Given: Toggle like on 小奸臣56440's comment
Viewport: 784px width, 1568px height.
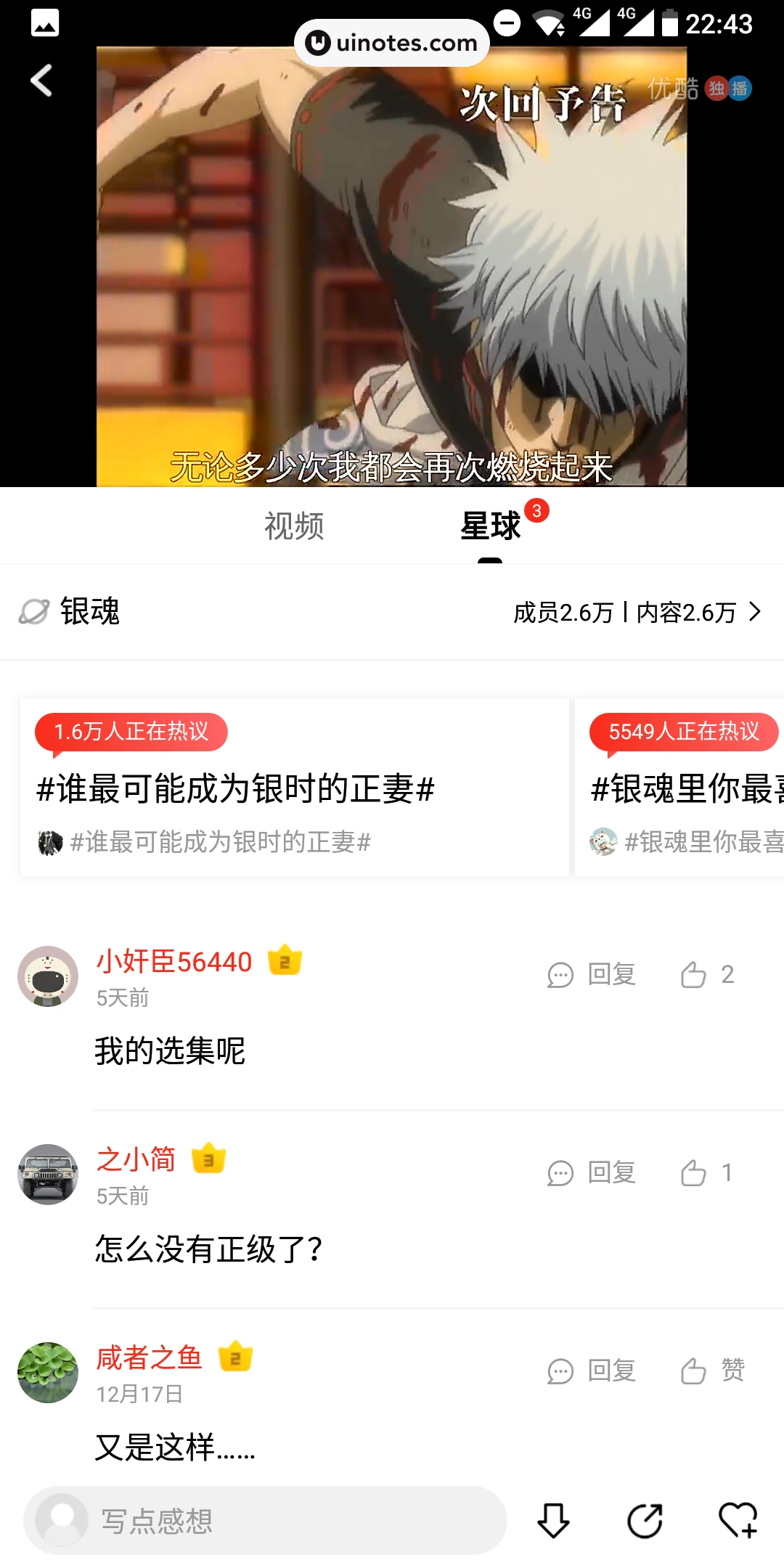Looking at the screenshot, I should [x=695, y=976].
